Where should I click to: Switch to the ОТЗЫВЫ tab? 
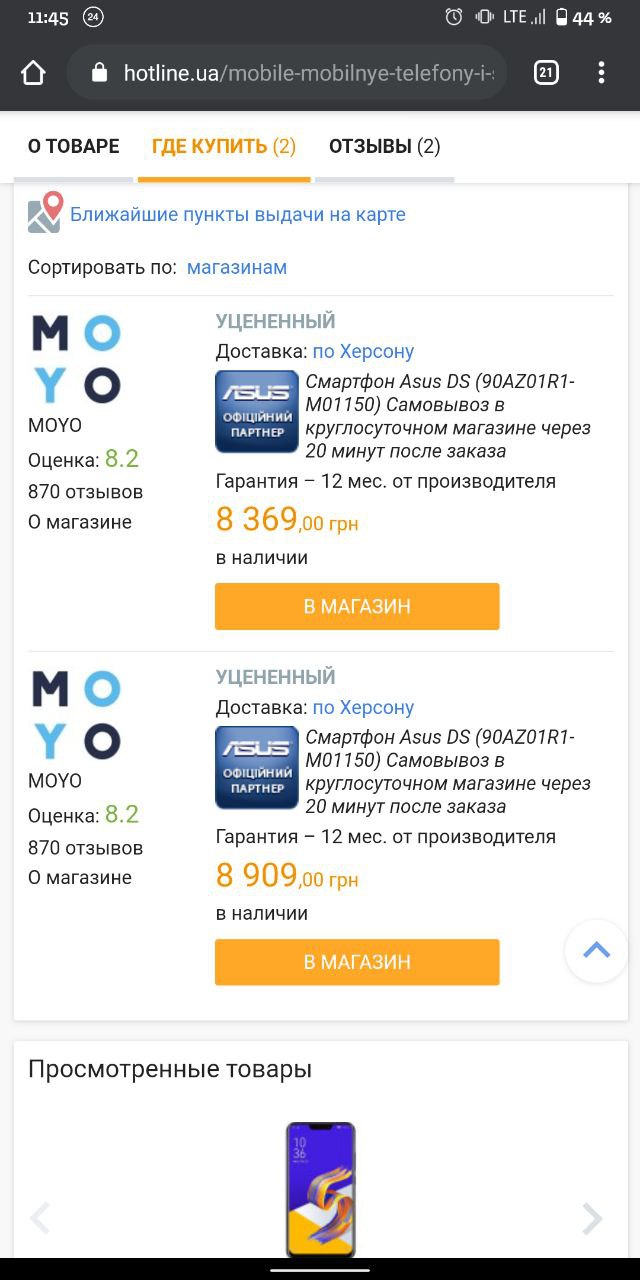(385, 147)
